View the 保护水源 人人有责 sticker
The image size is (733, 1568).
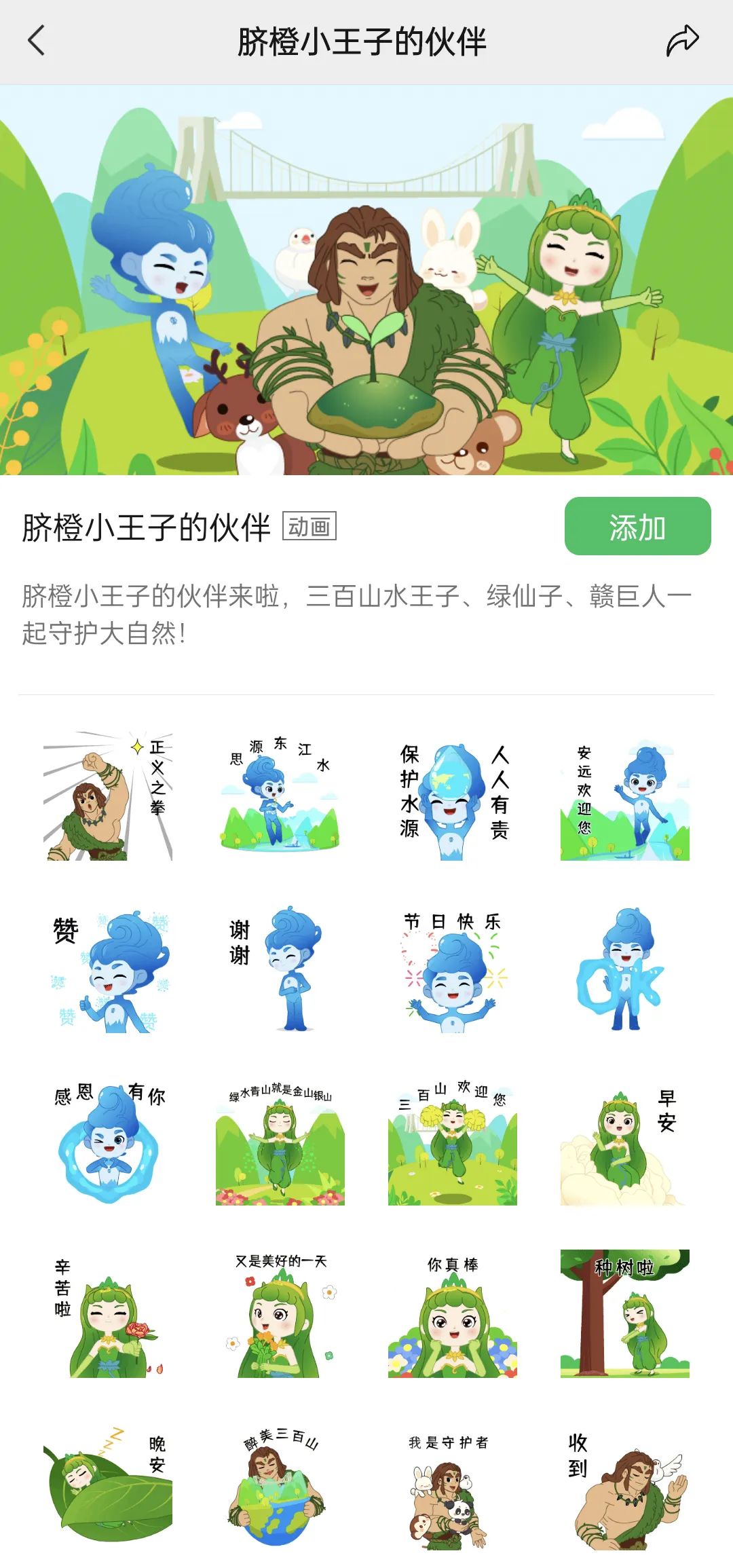click(453, 796)
